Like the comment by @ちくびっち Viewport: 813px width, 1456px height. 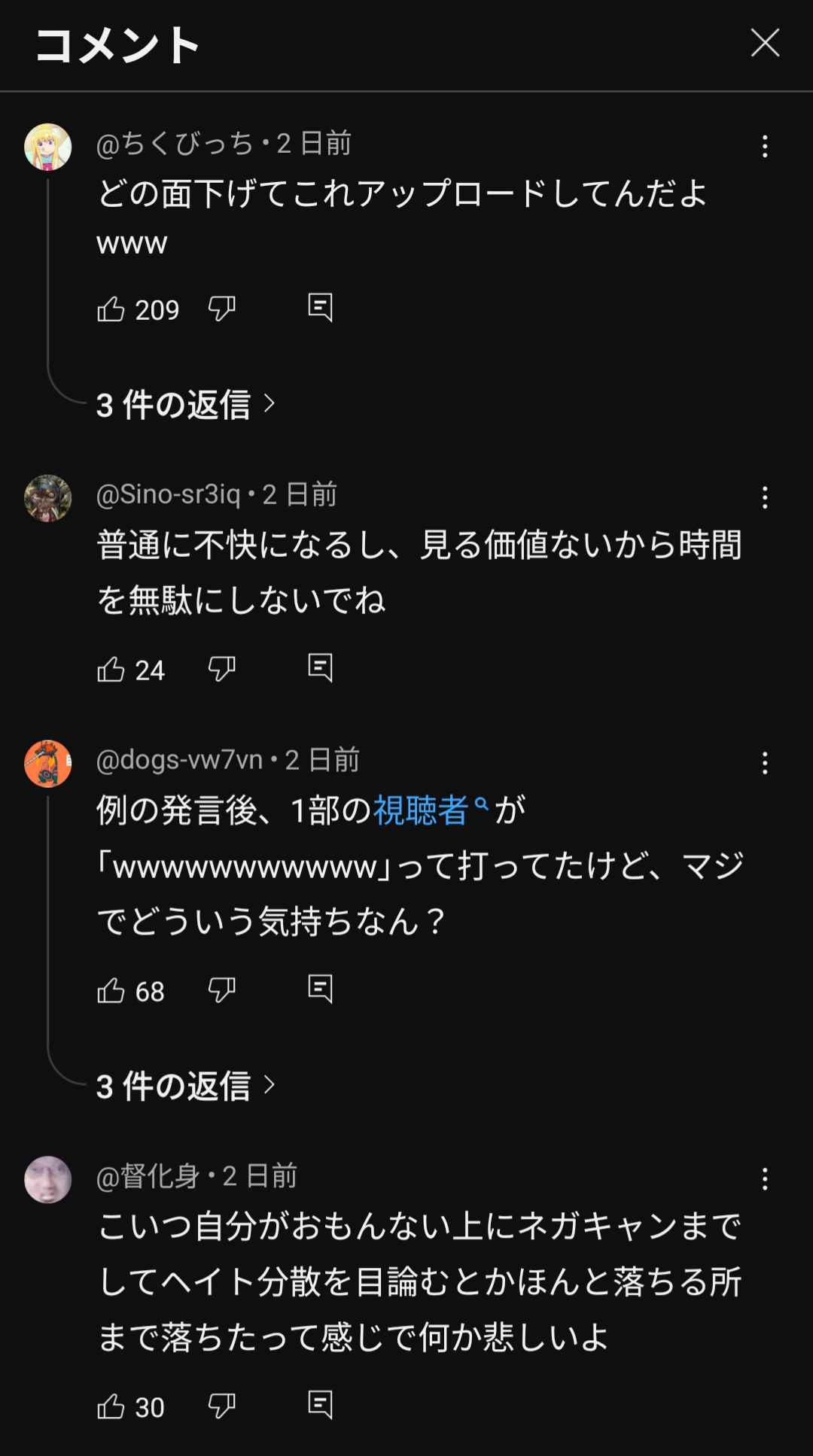pyautogui.click(x=111, y=309)
